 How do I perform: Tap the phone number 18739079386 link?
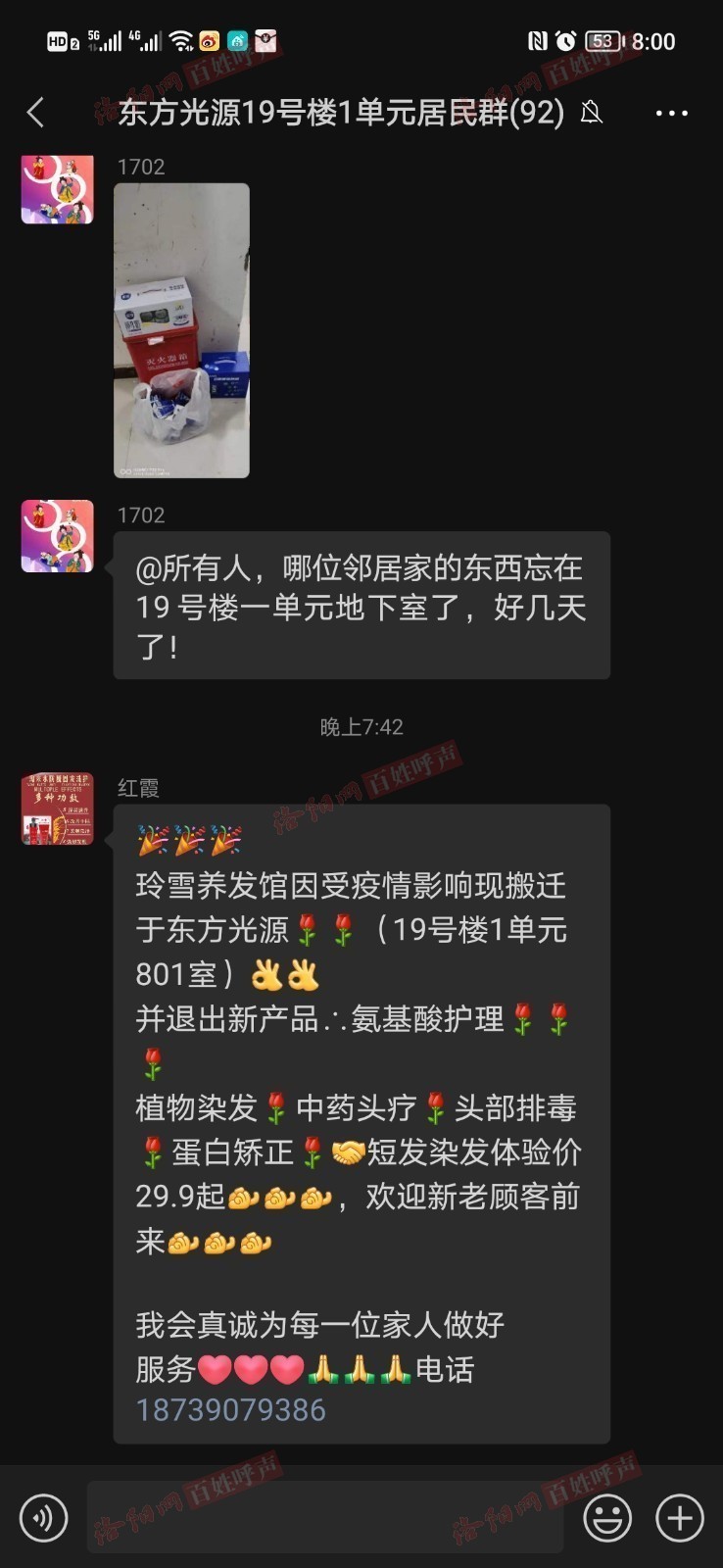tap(230, 1409)
